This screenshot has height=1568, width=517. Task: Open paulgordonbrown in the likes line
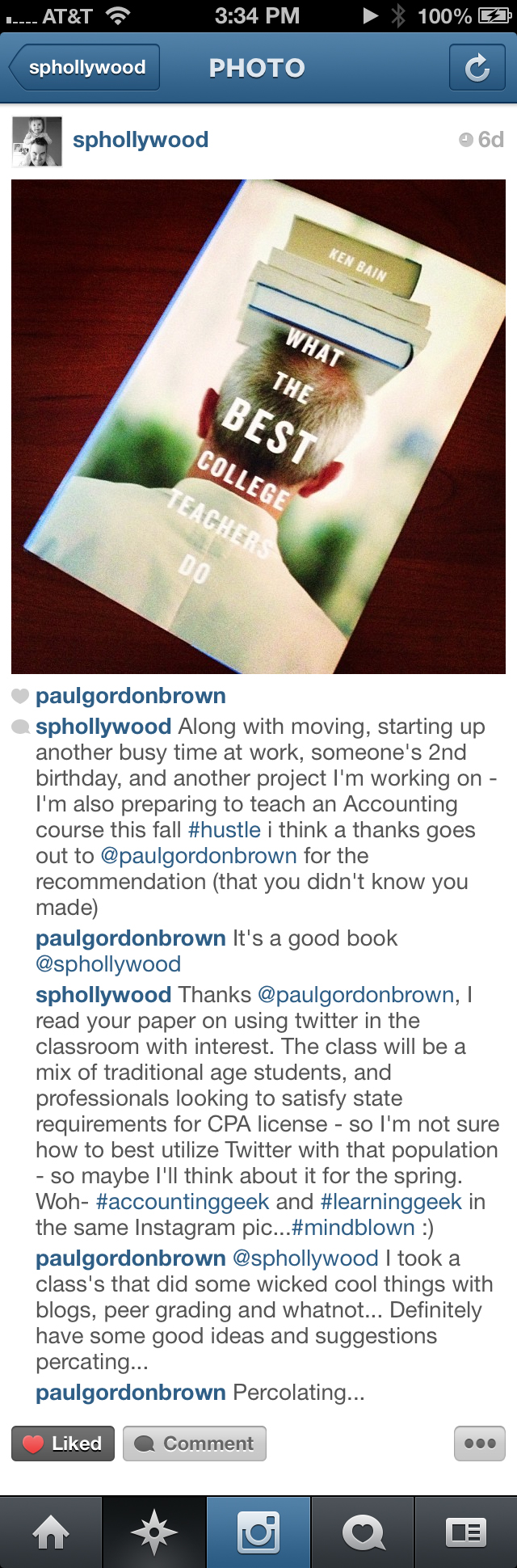(x=131, y=696)
